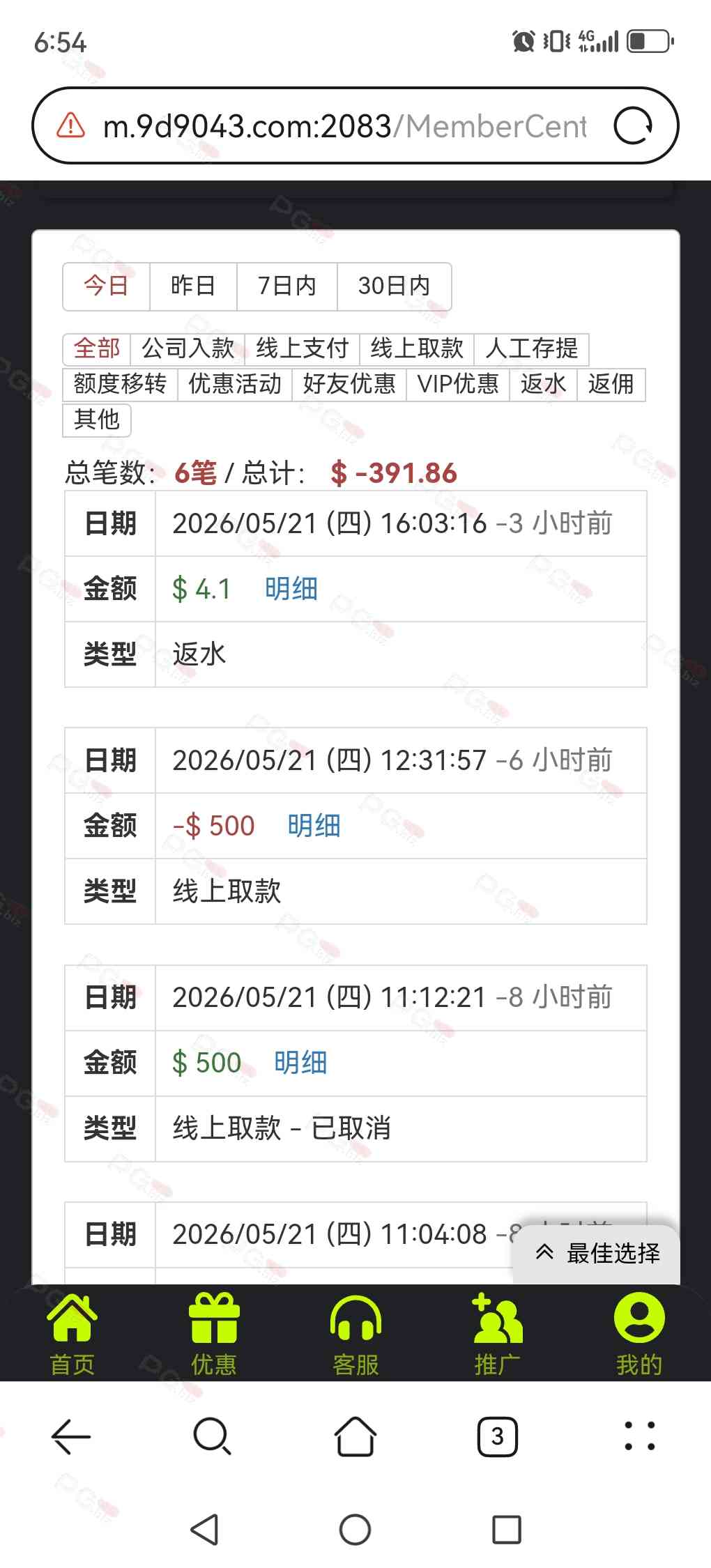The width and height of the screenshot is (711, 1568).
Task: Filter records by 公司入款
Action: coord(188,348)
